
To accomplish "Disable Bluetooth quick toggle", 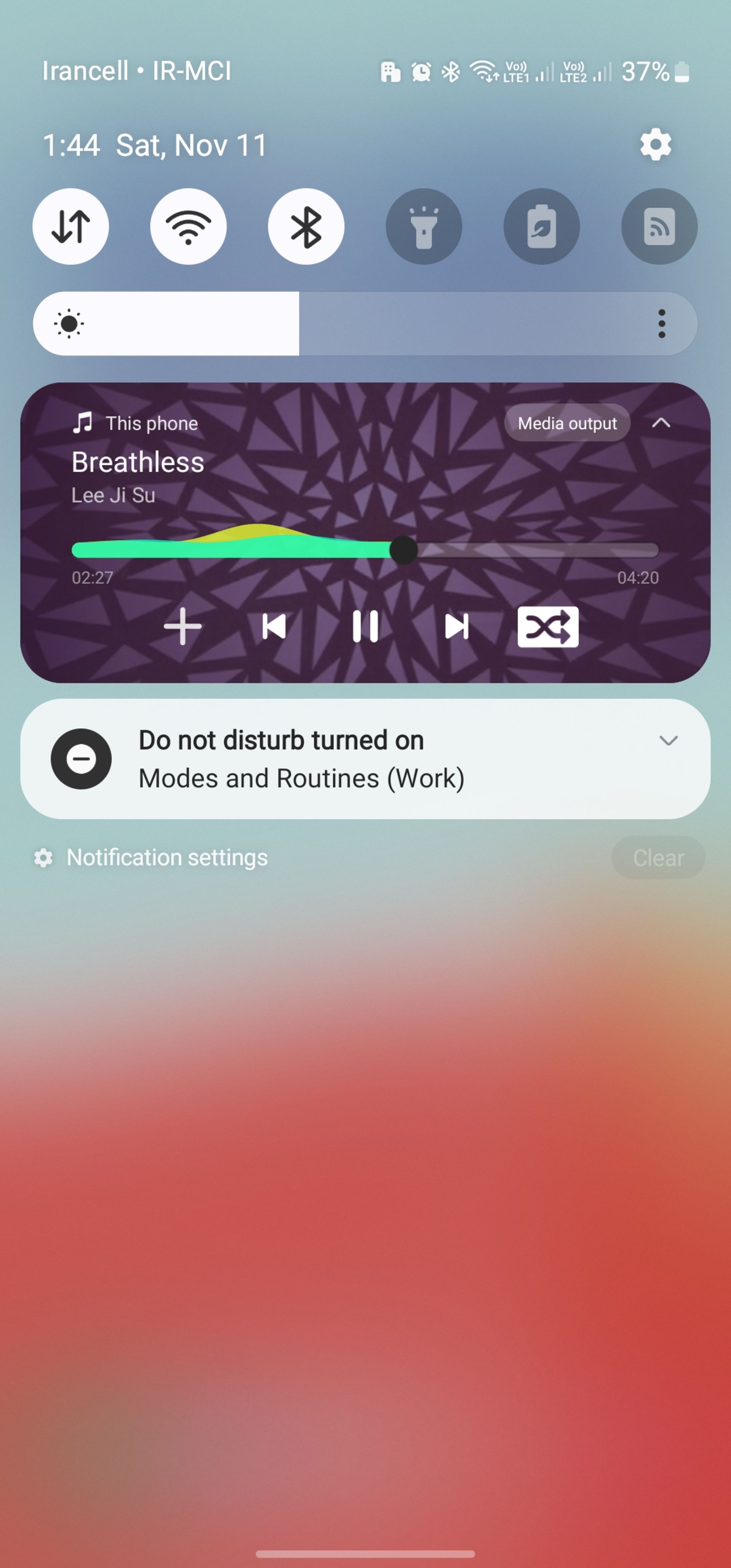I will point(306,227).
